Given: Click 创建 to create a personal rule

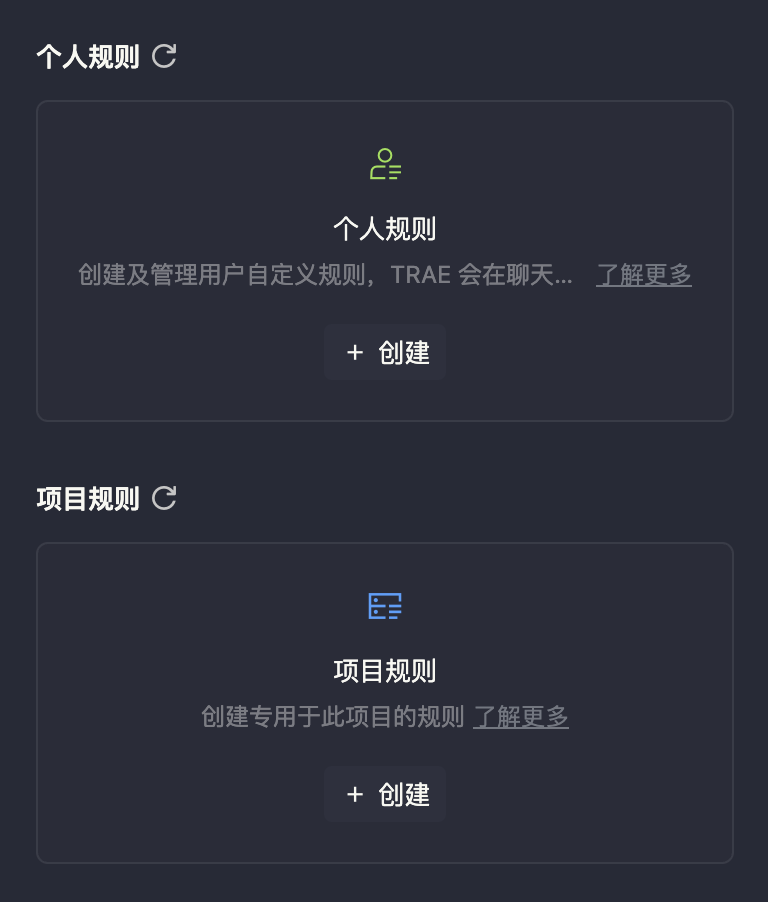Looking at the screenshot, I should click(385, 351).
